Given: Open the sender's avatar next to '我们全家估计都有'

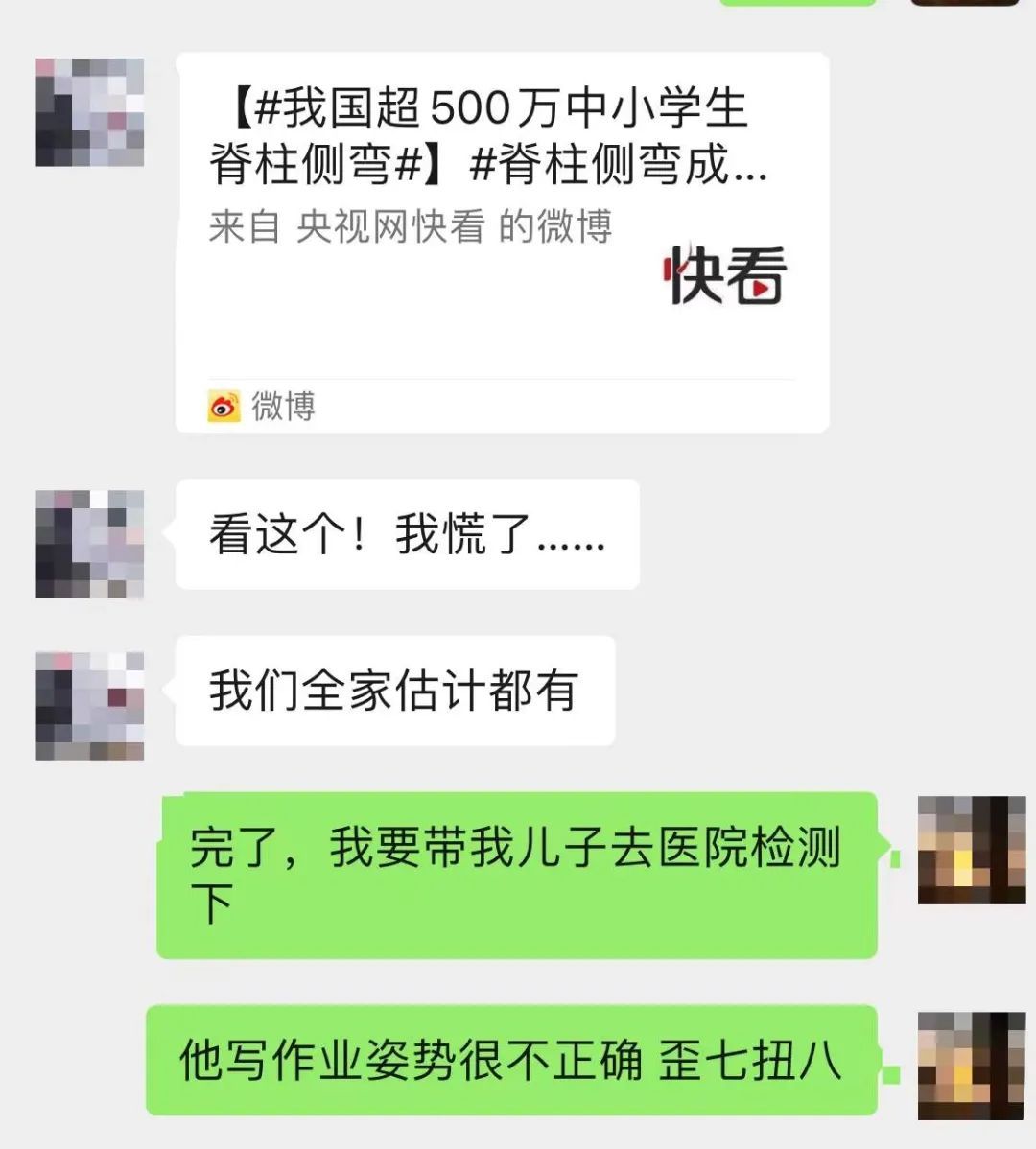Looking at the screenshot, I should [89, 705].
